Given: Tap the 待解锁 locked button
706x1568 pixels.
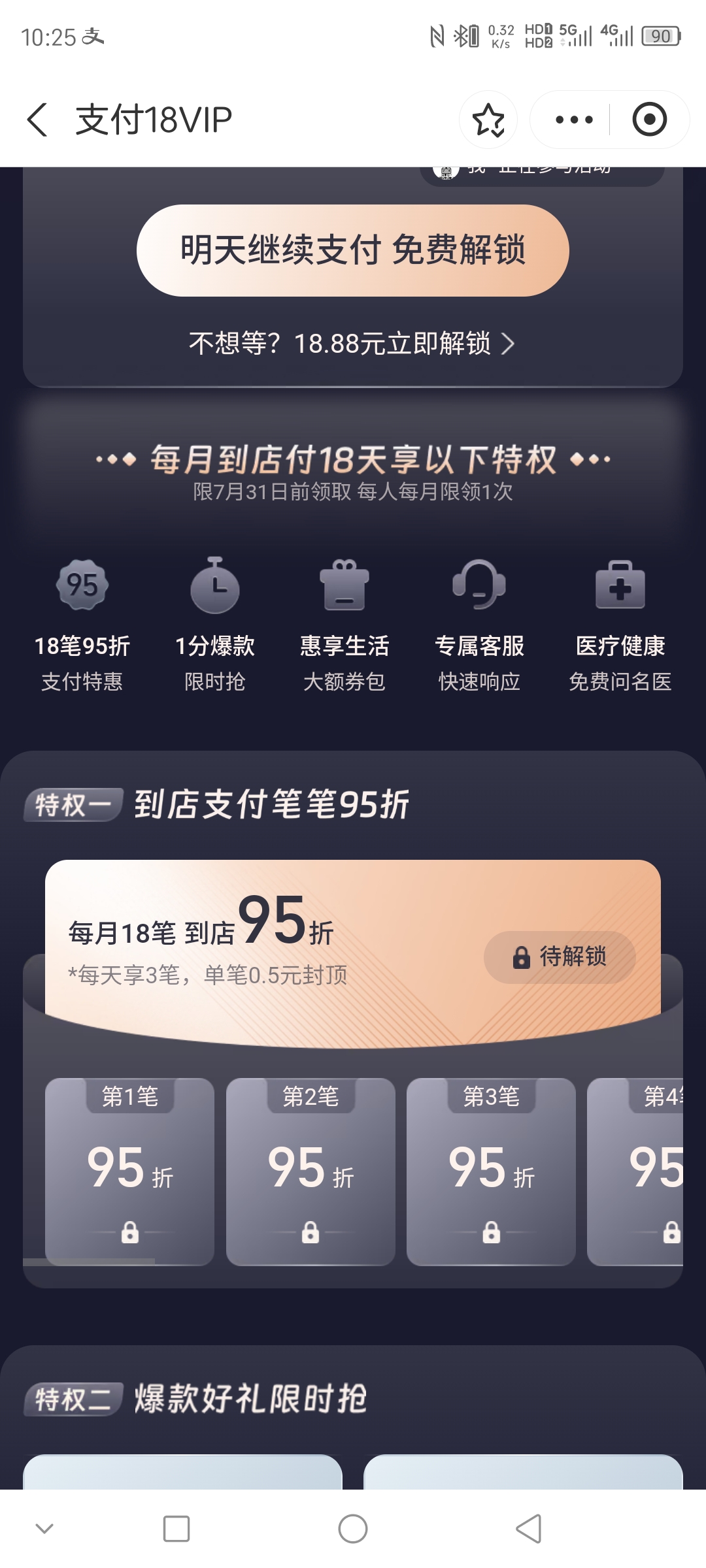Looking at the screenshot, I should click(560, 957).
